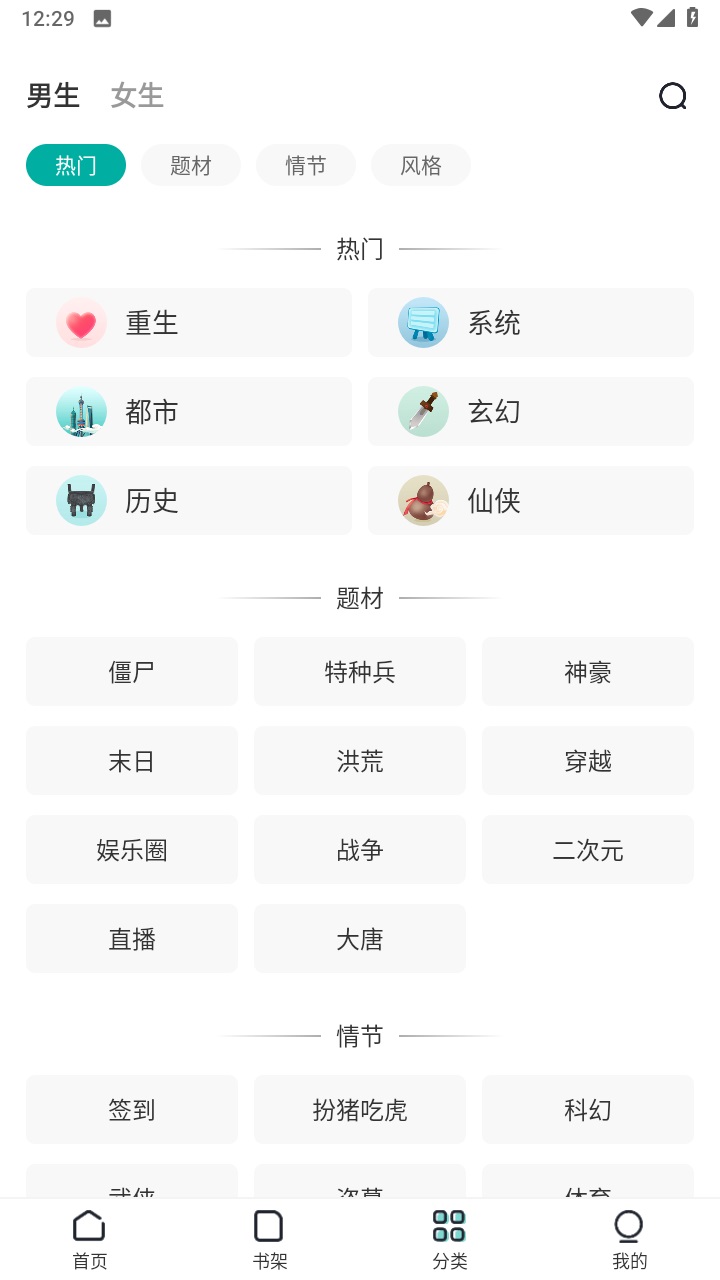Enable the 情节 filter chip
Image resolution: width=720 pixels, height=1280 pixels.
point(305,165)
